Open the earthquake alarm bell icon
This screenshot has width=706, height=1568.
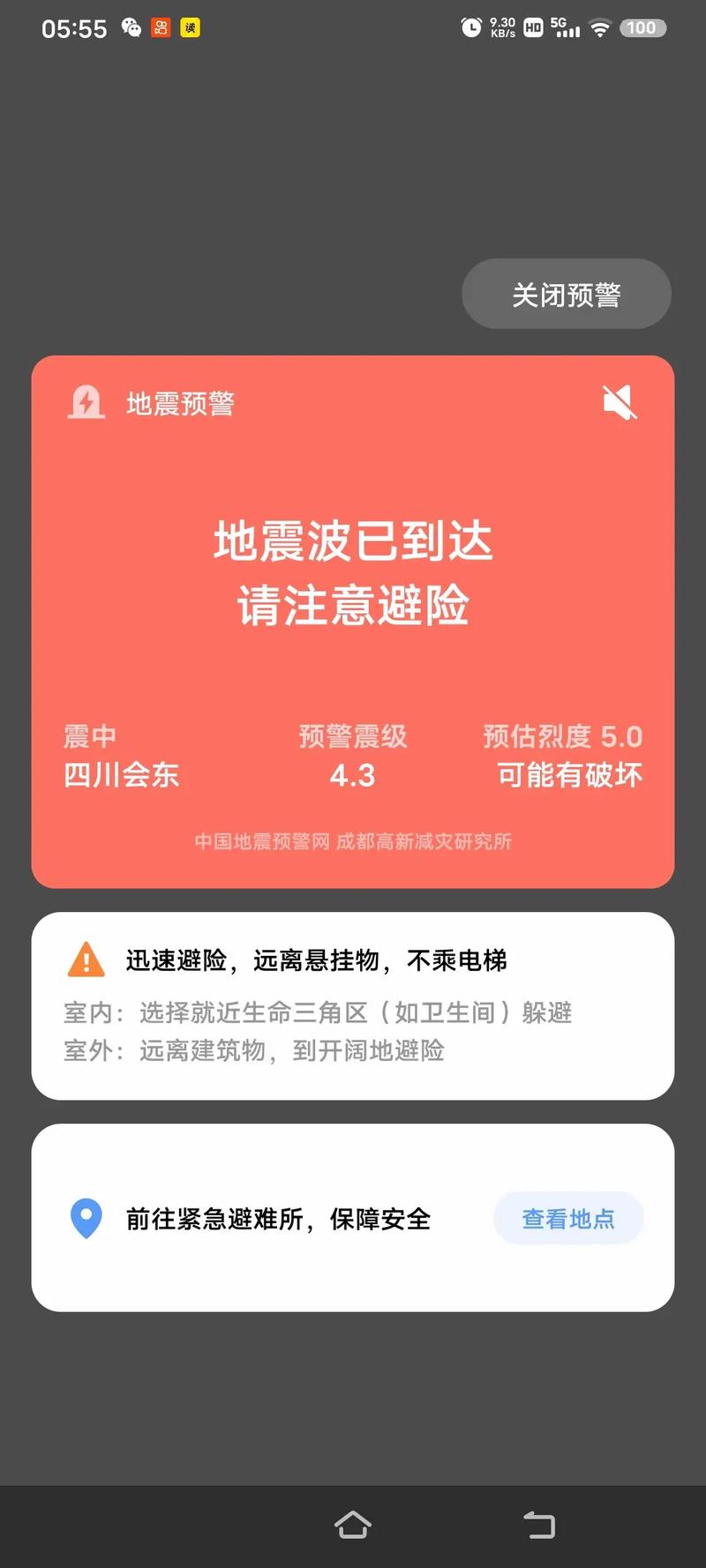[x=86, y=402]
